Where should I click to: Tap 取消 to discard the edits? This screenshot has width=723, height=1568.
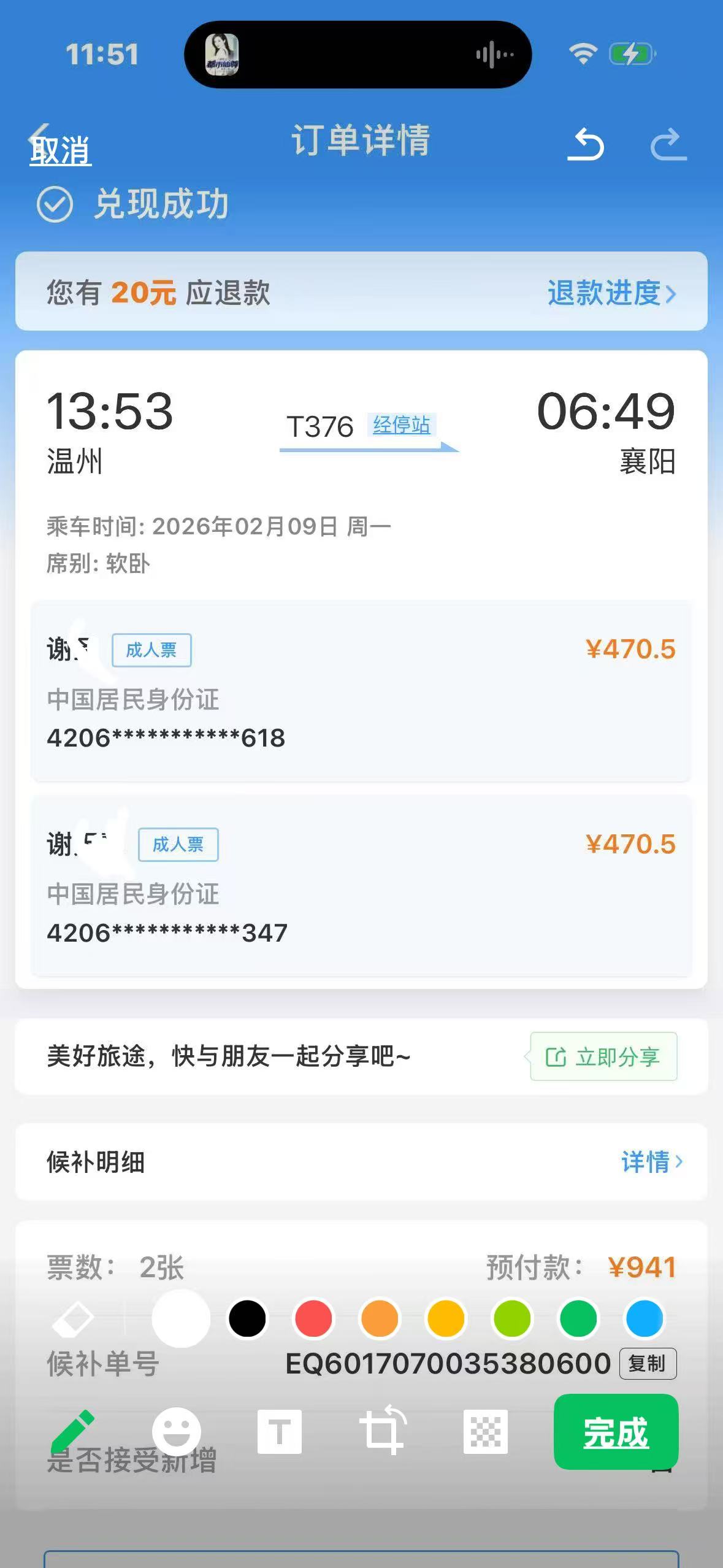point(60,150)
